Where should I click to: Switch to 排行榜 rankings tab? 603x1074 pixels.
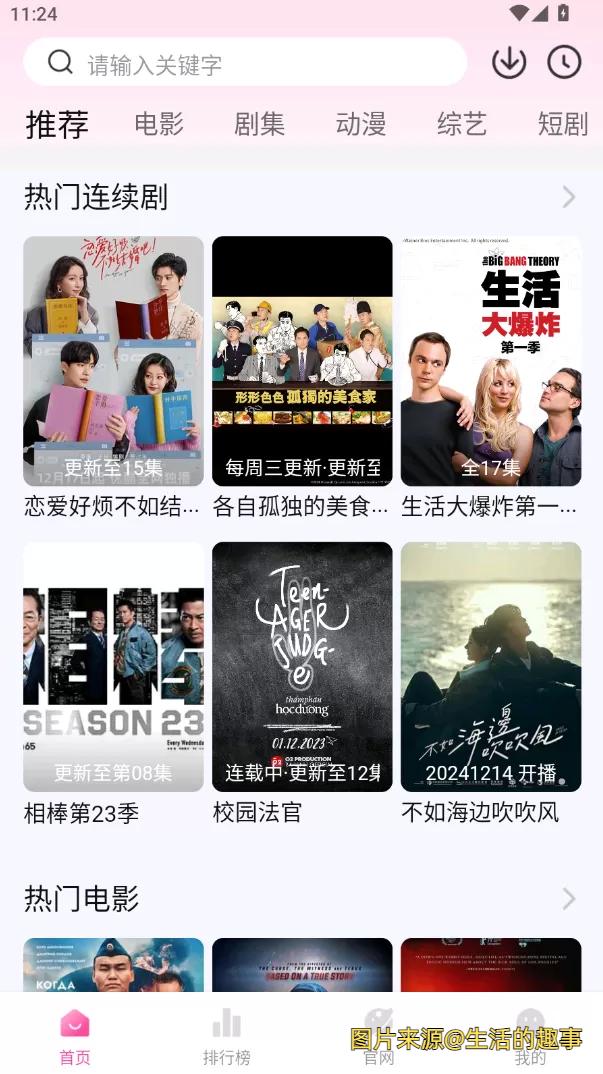point(226,1035)
